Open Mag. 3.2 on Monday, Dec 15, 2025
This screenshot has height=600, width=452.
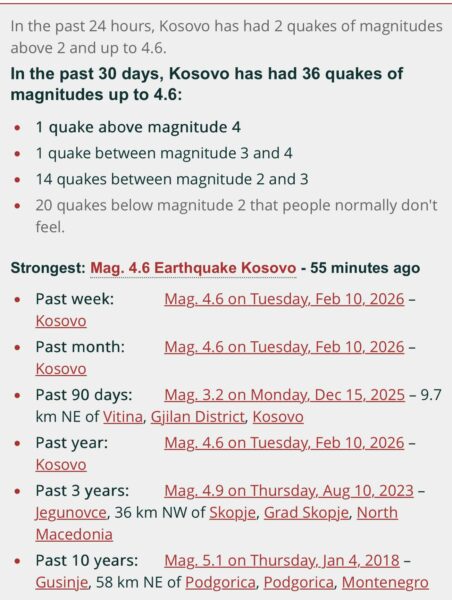coord(284,395)
